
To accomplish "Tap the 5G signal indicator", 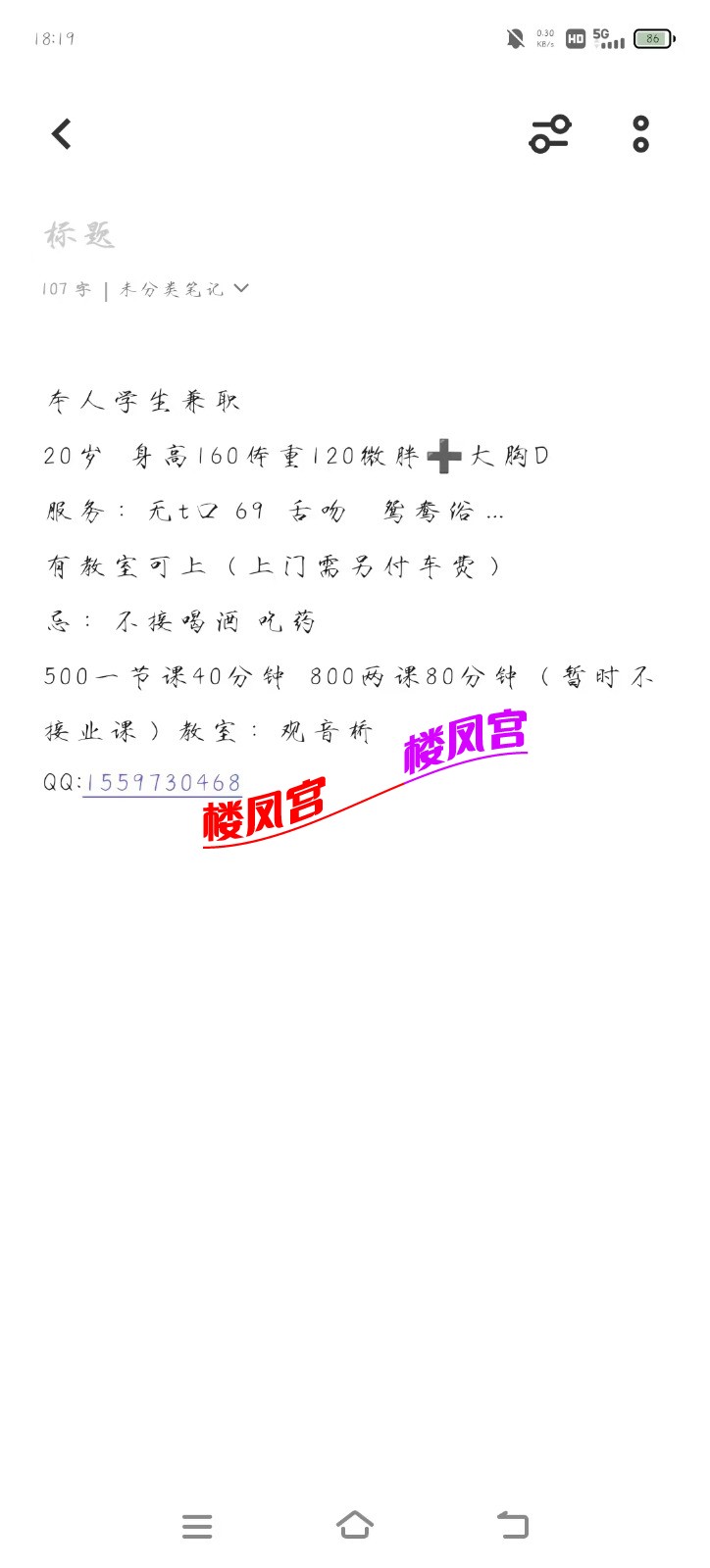I will tap(610, 38).
